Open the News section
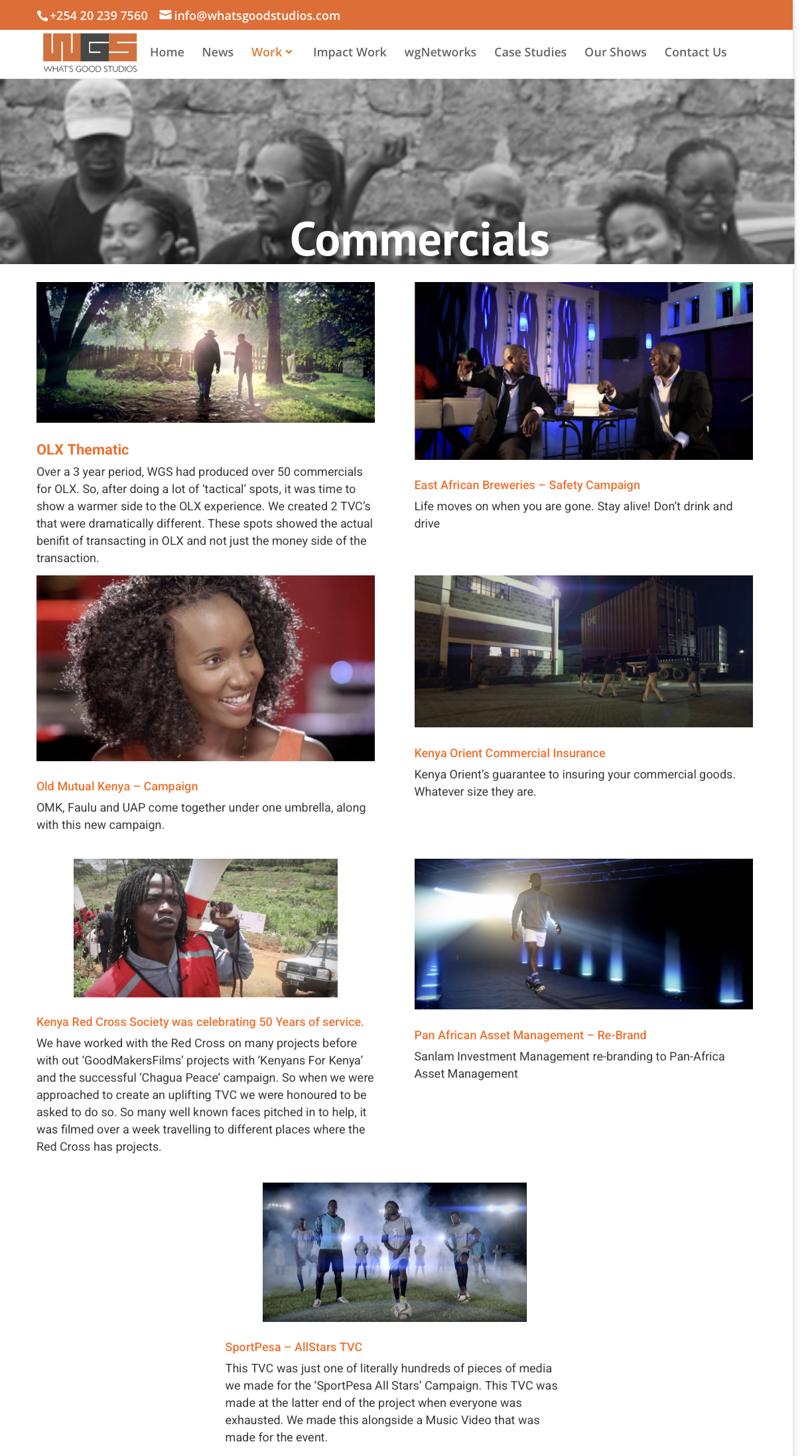812x1456 pixels. [218, 52]
